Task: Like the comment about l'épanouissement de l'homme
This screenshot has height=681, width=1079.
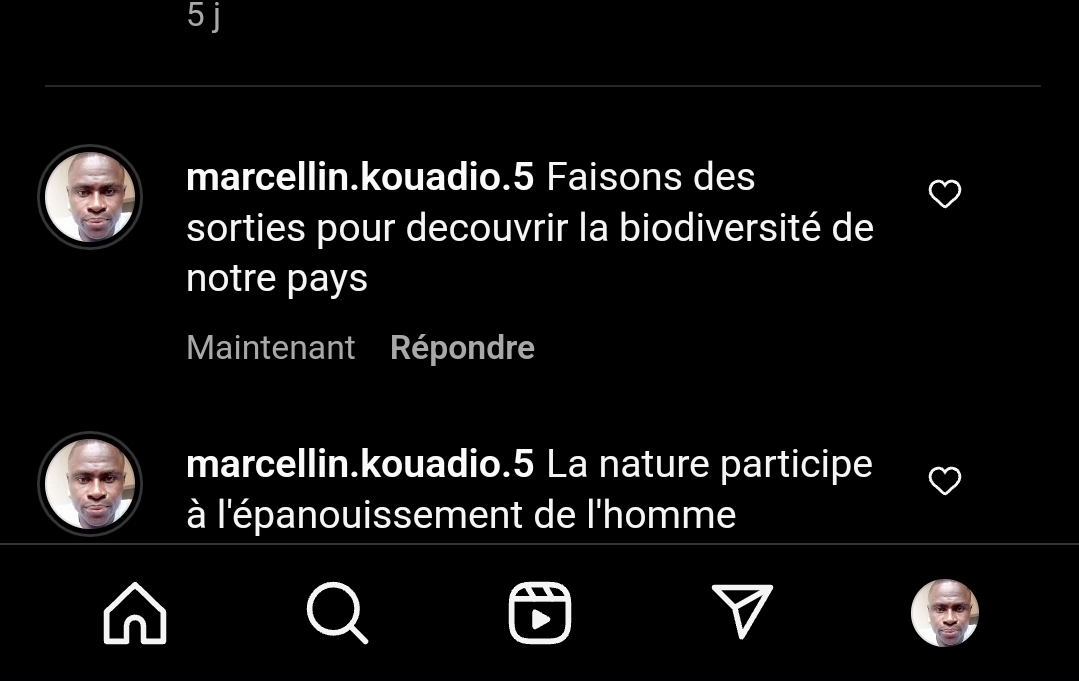Action: 945,481
